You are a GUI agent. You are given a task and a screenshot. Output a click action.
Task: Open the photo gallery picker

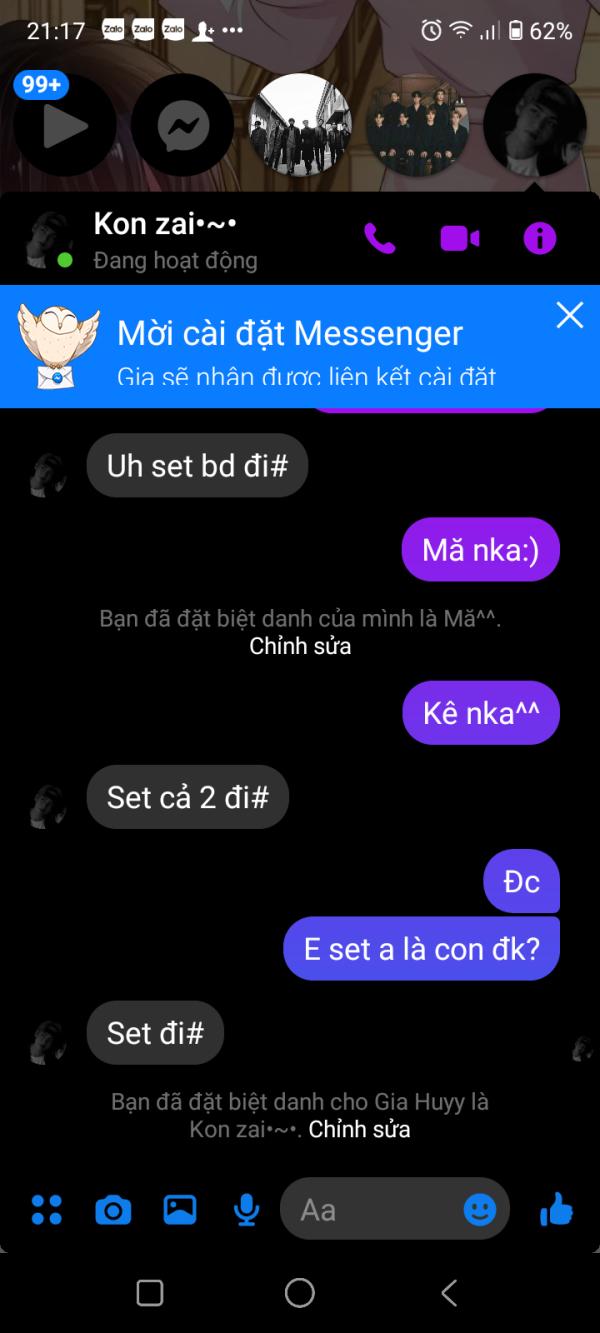(180, 1210)
